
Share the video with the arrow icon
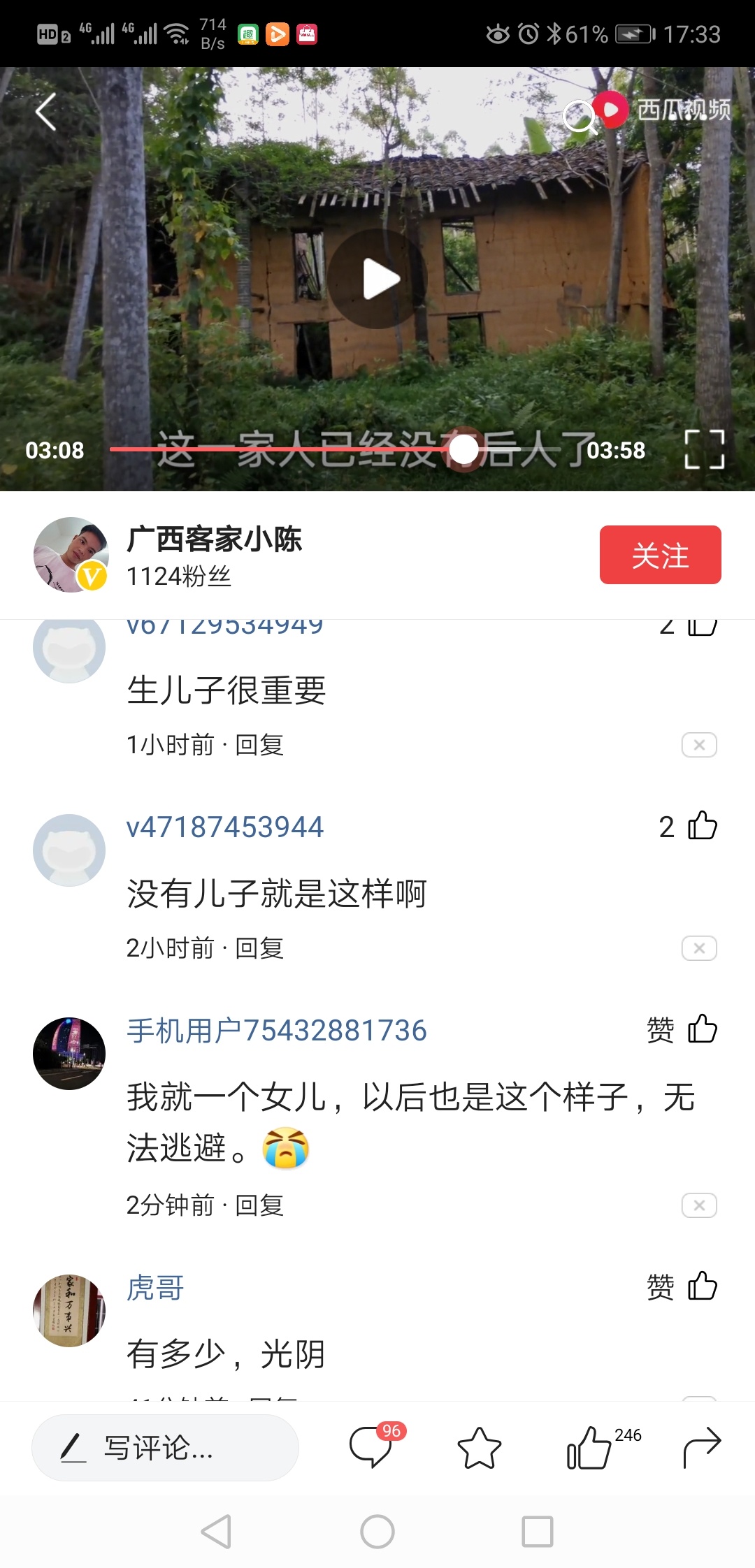coord(701,1448)
